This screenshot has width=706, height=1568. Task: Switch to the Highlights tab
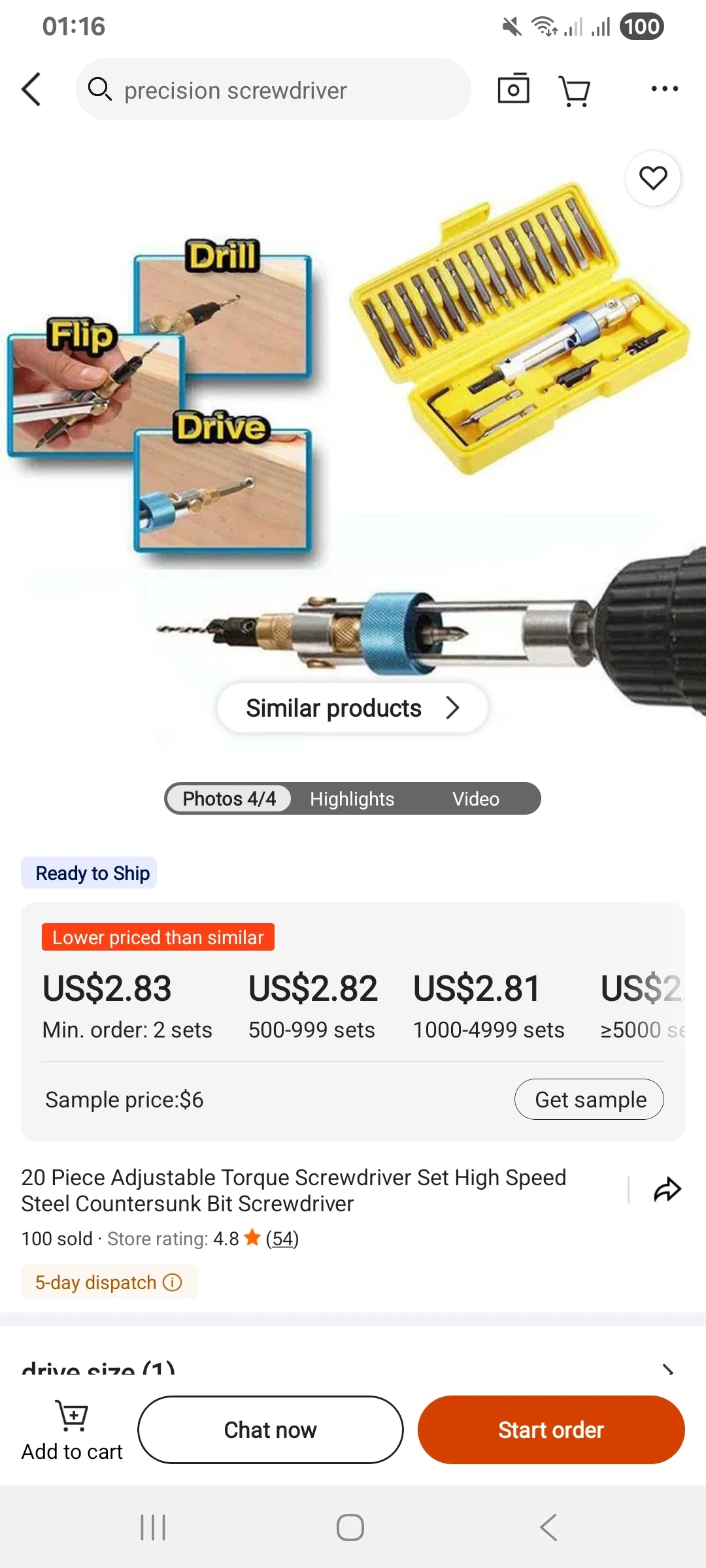[x=352, y=798]
